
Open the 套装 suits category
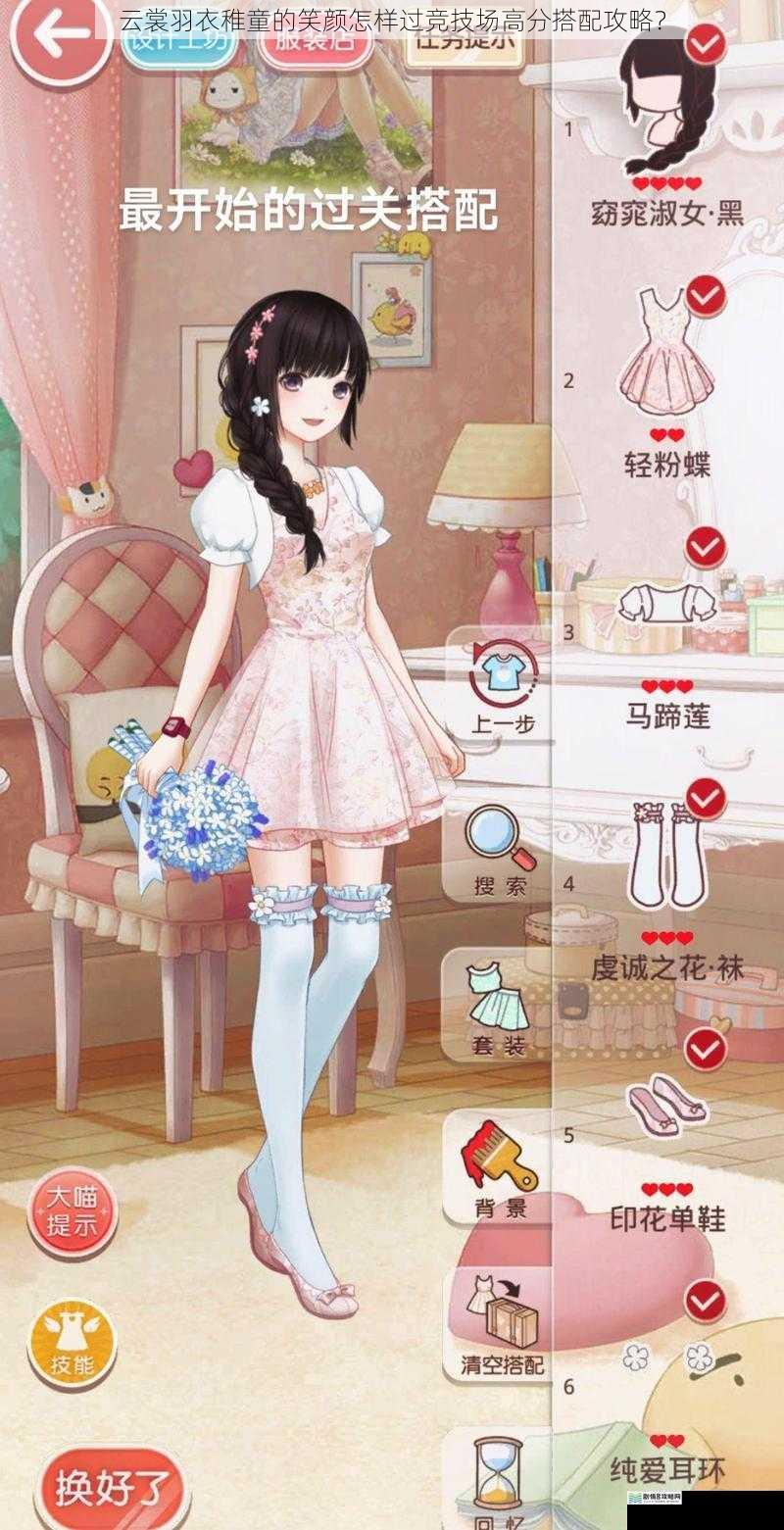[x=498, y=1008]
